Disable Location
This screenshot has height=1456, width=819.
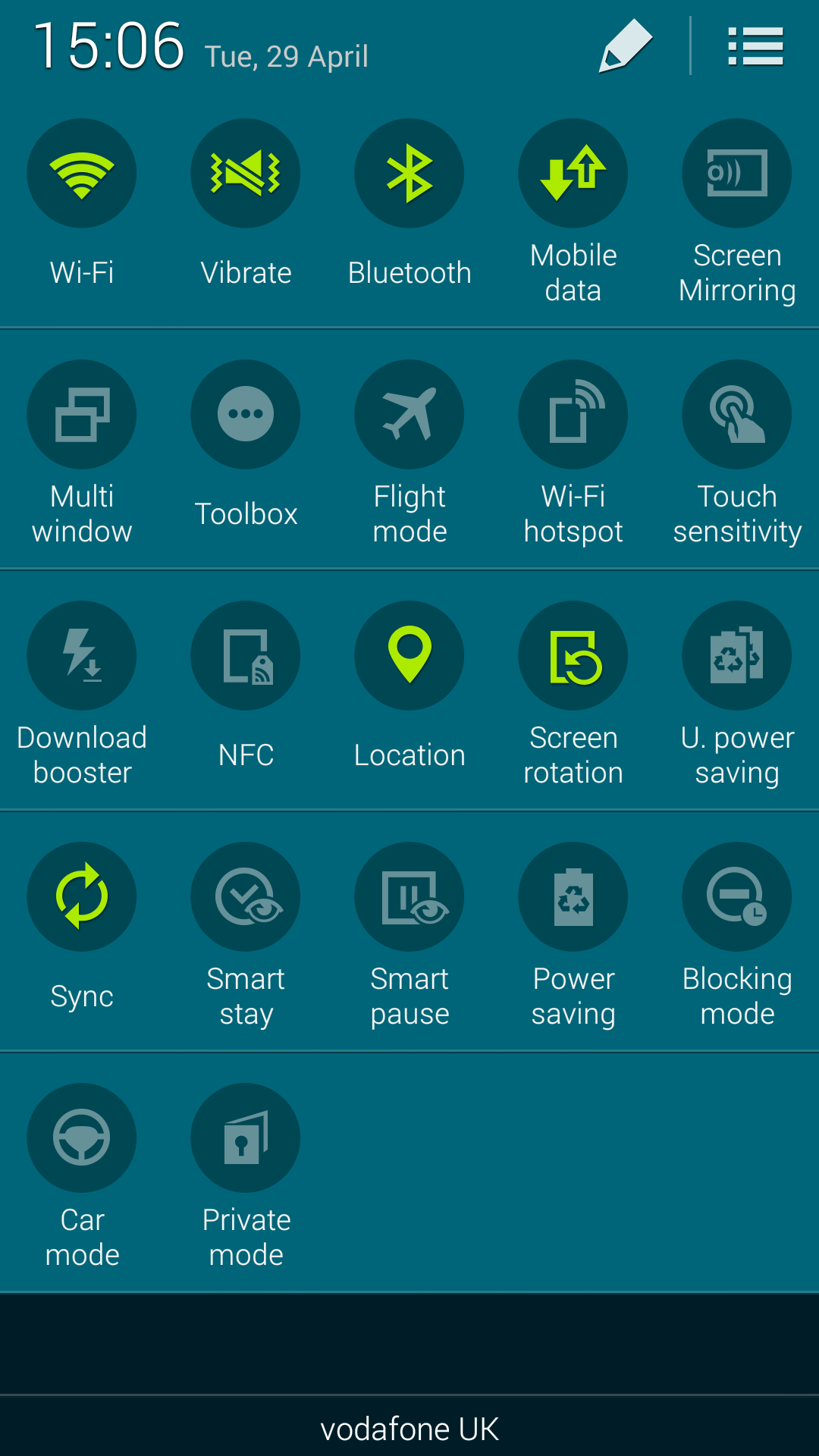409,655
